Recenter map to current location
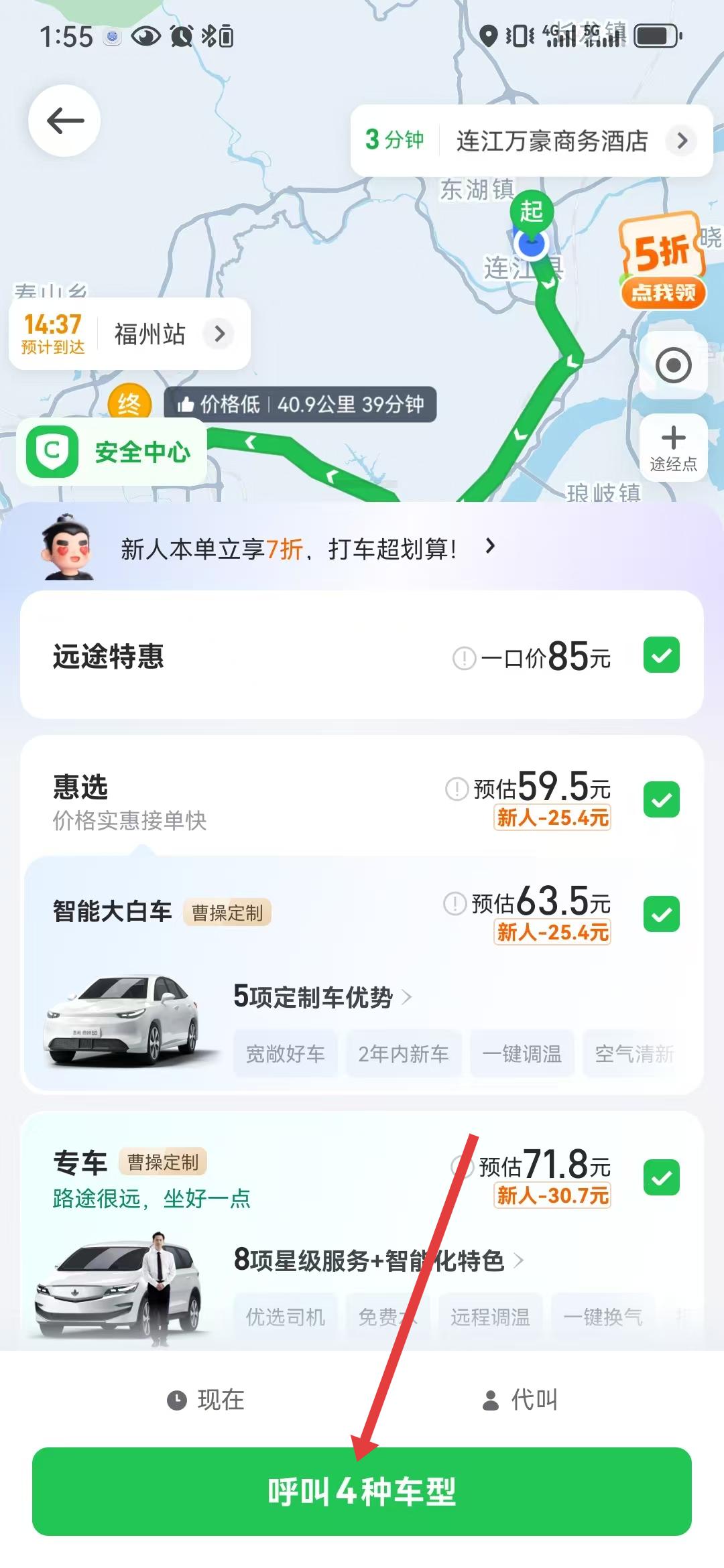 pyautogui.click(x=673, y=365)
